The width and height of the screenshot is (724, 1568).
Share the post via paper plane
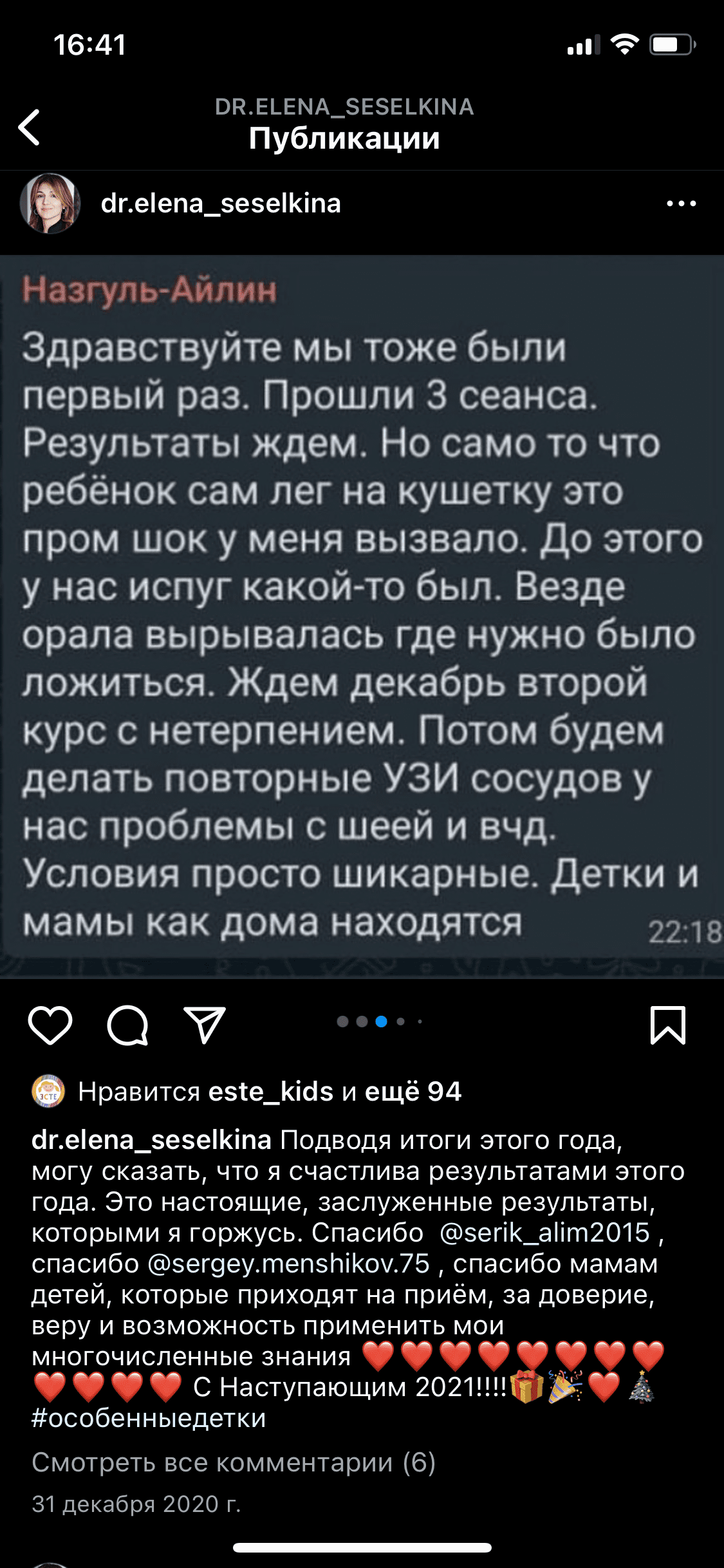coord(205,1025)
